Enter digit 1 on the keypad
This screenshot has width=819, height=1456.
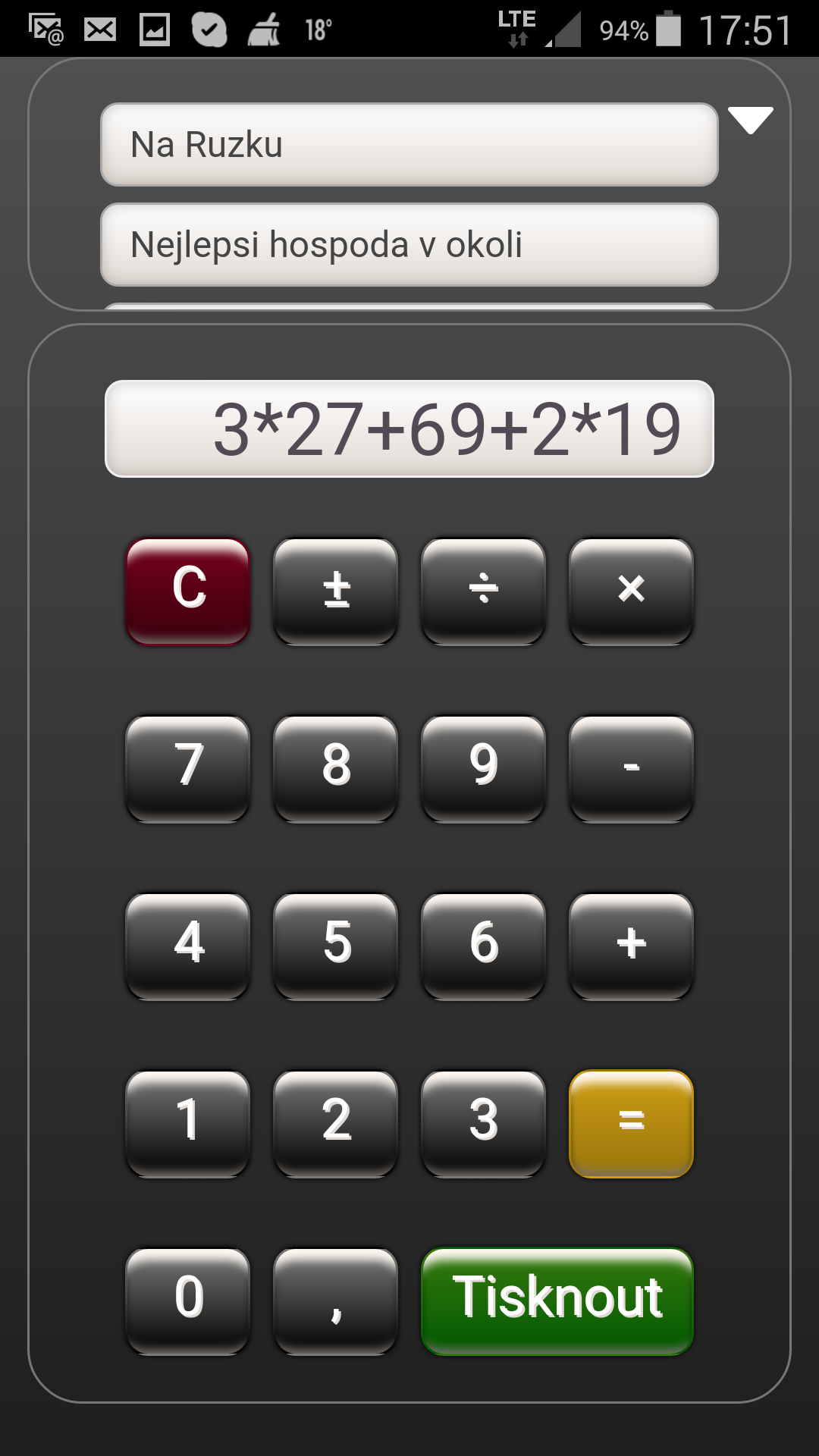[x=188, y=1123]
